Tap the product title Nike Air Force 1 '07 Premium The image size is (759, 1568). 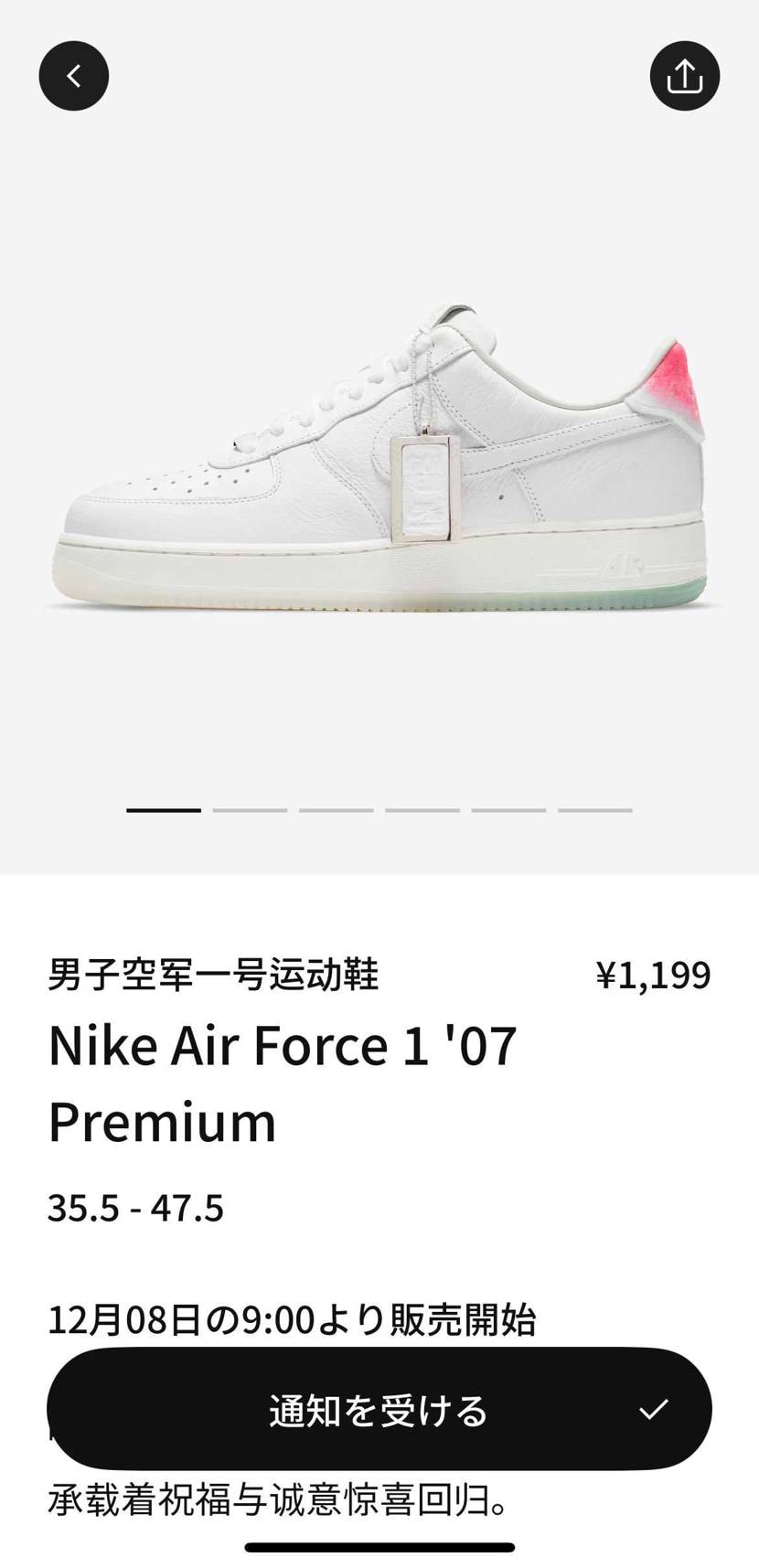click(x=283, y=1083)
